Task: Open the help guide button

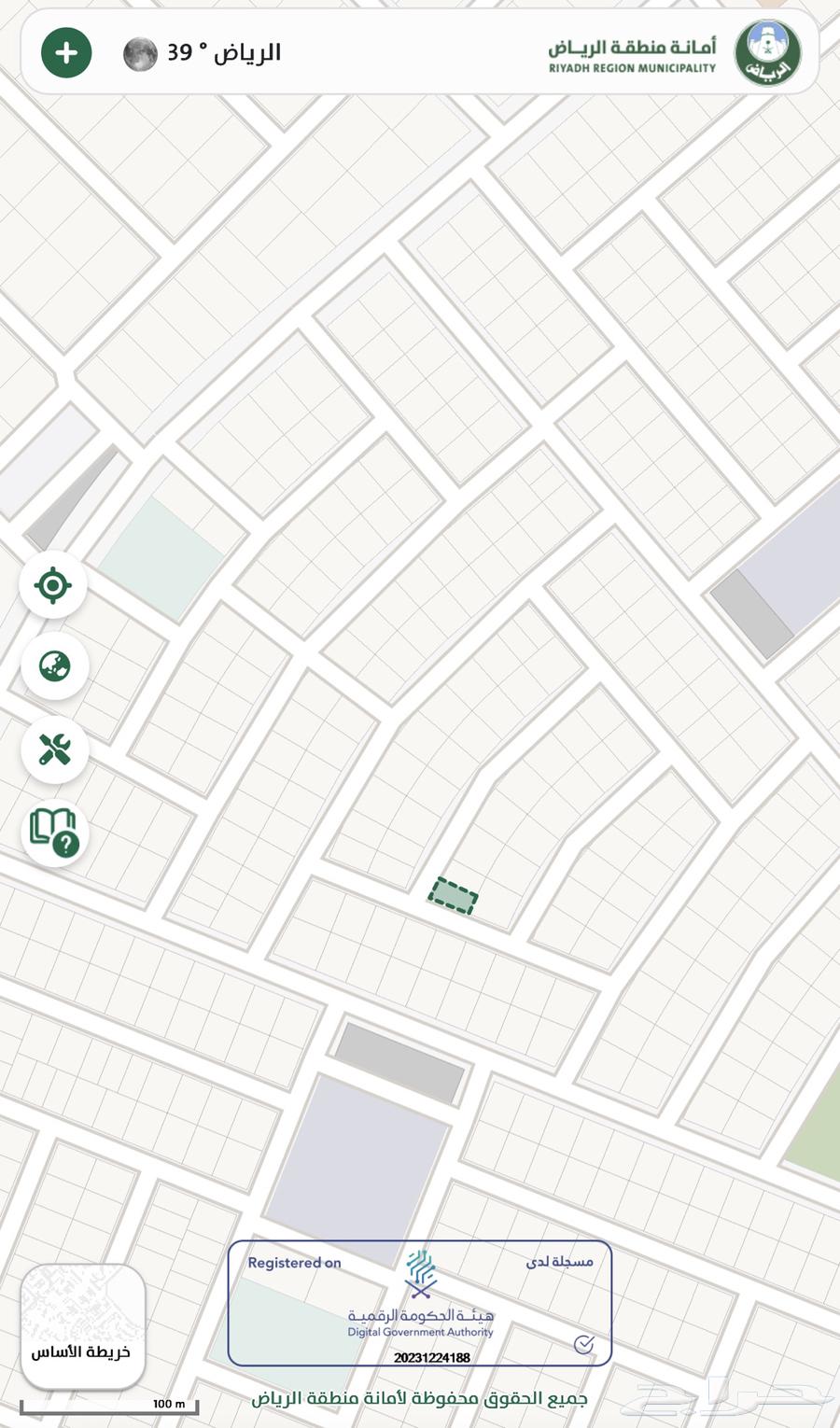Action: (54, 833)
